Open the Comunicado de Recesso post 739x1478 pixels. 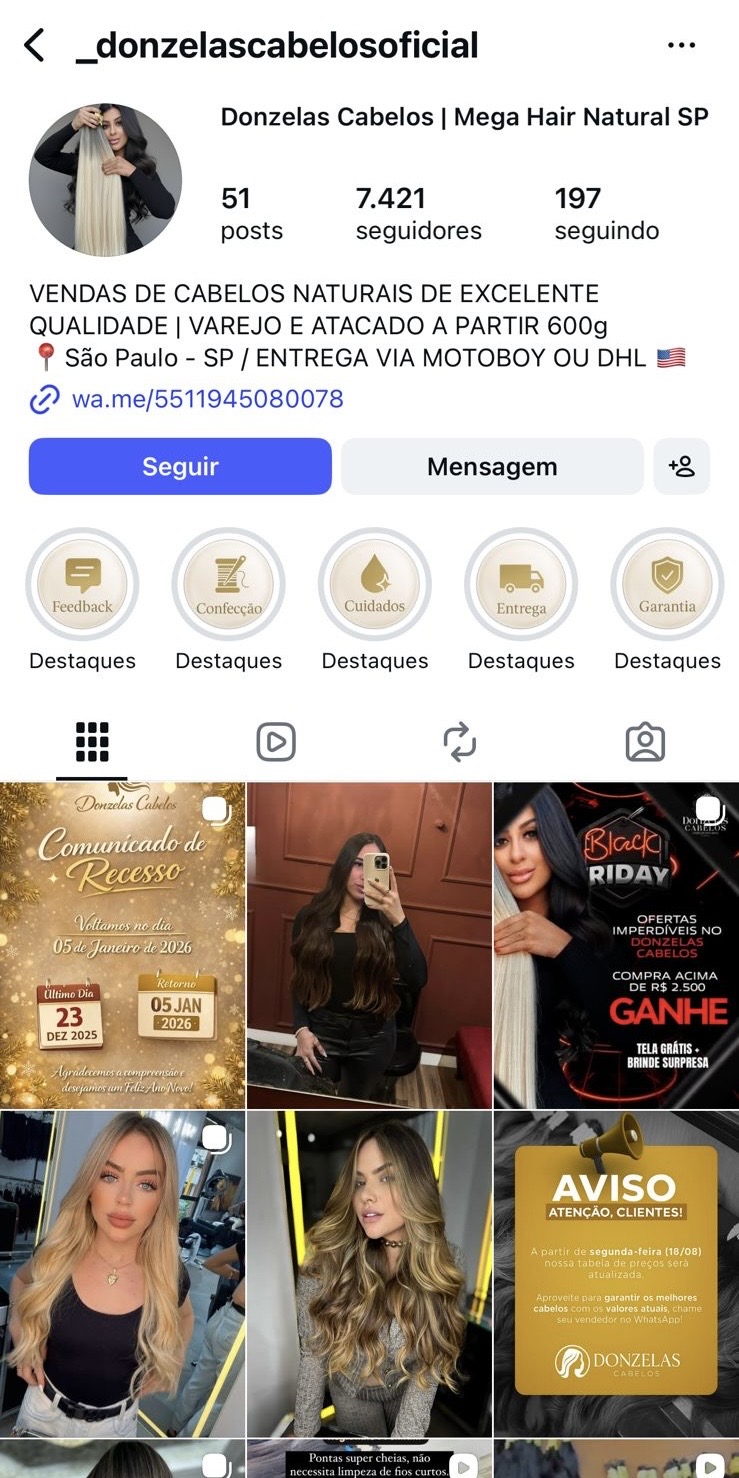click(x=122, y=945)
